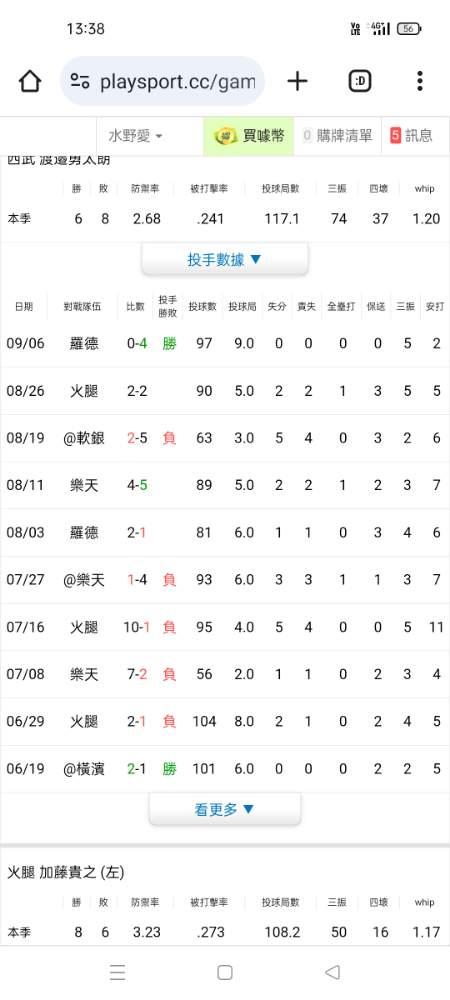This screenshot has width=450, height=1000.
Task: Open the 水野愛 user dropdown
Action: pyautogui.click(x=135, y=136)
